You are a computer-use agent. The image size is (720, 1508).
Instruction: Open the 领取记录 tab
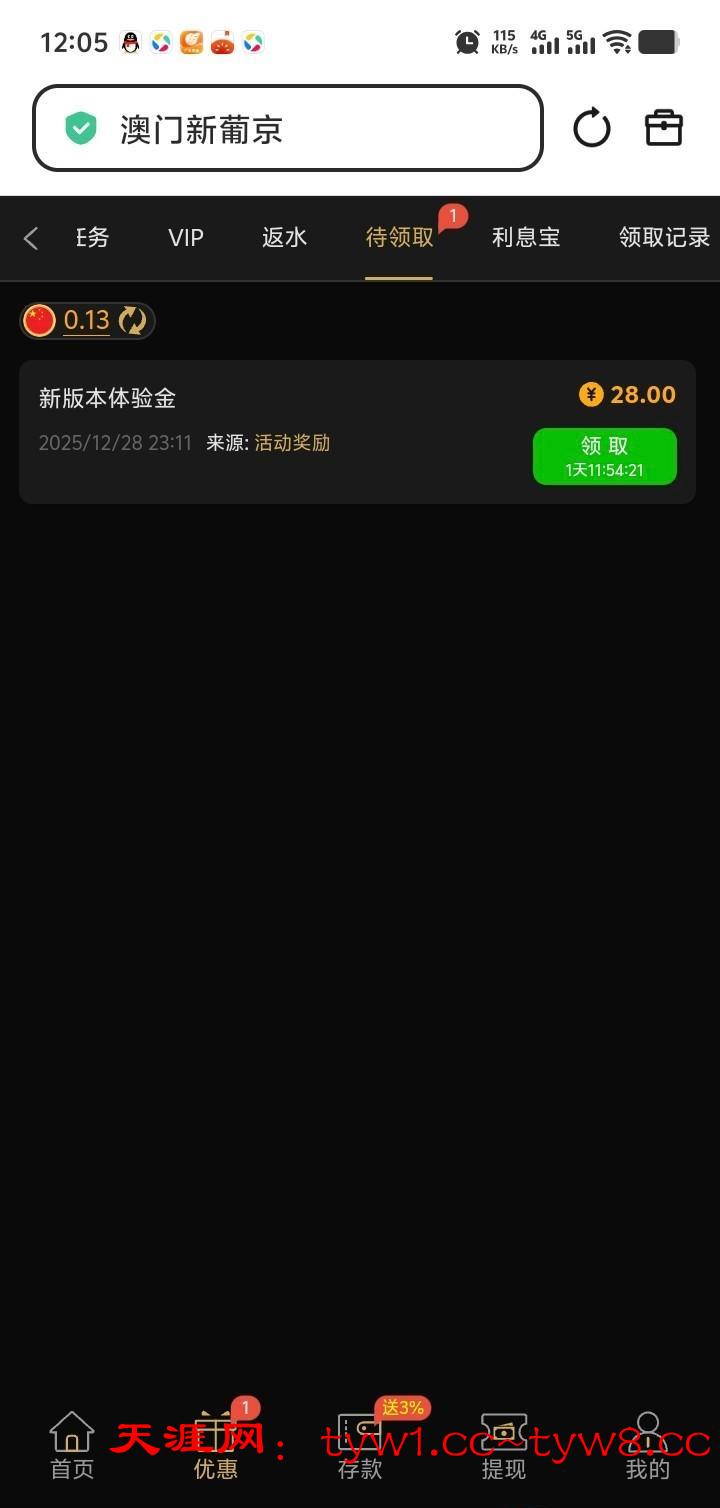point(664,238)
